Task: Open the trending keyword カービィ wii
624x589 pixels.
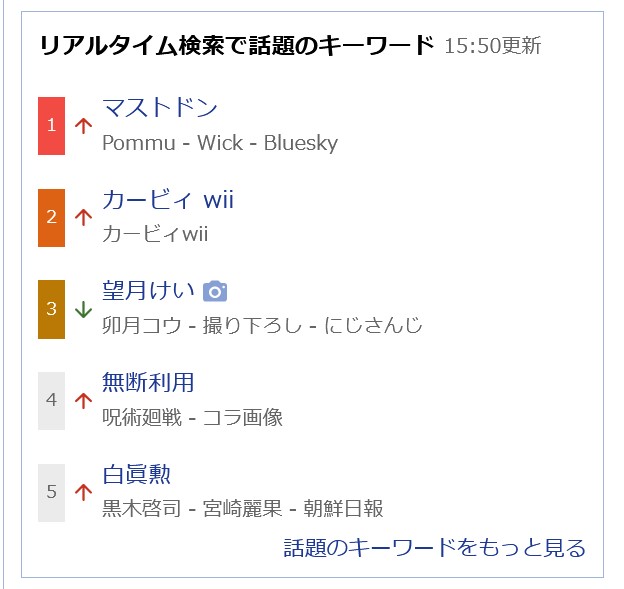Action: [x=168, y=199]
